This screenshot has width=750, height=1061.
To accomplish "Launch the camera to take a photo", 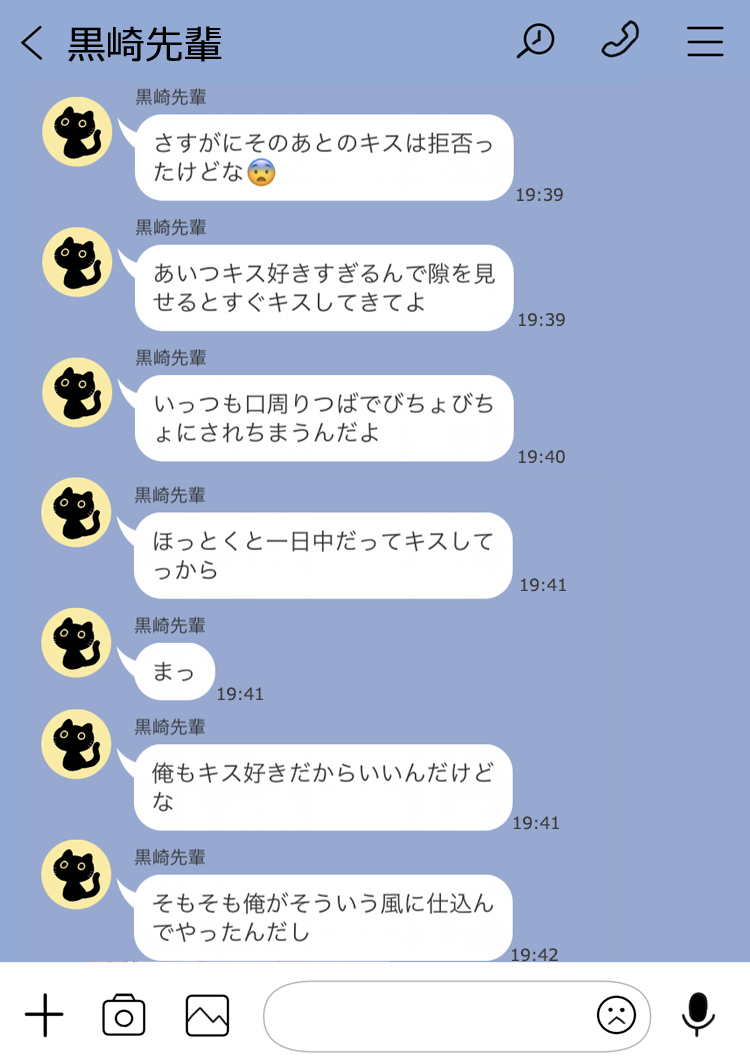I will coord(124,1016).
